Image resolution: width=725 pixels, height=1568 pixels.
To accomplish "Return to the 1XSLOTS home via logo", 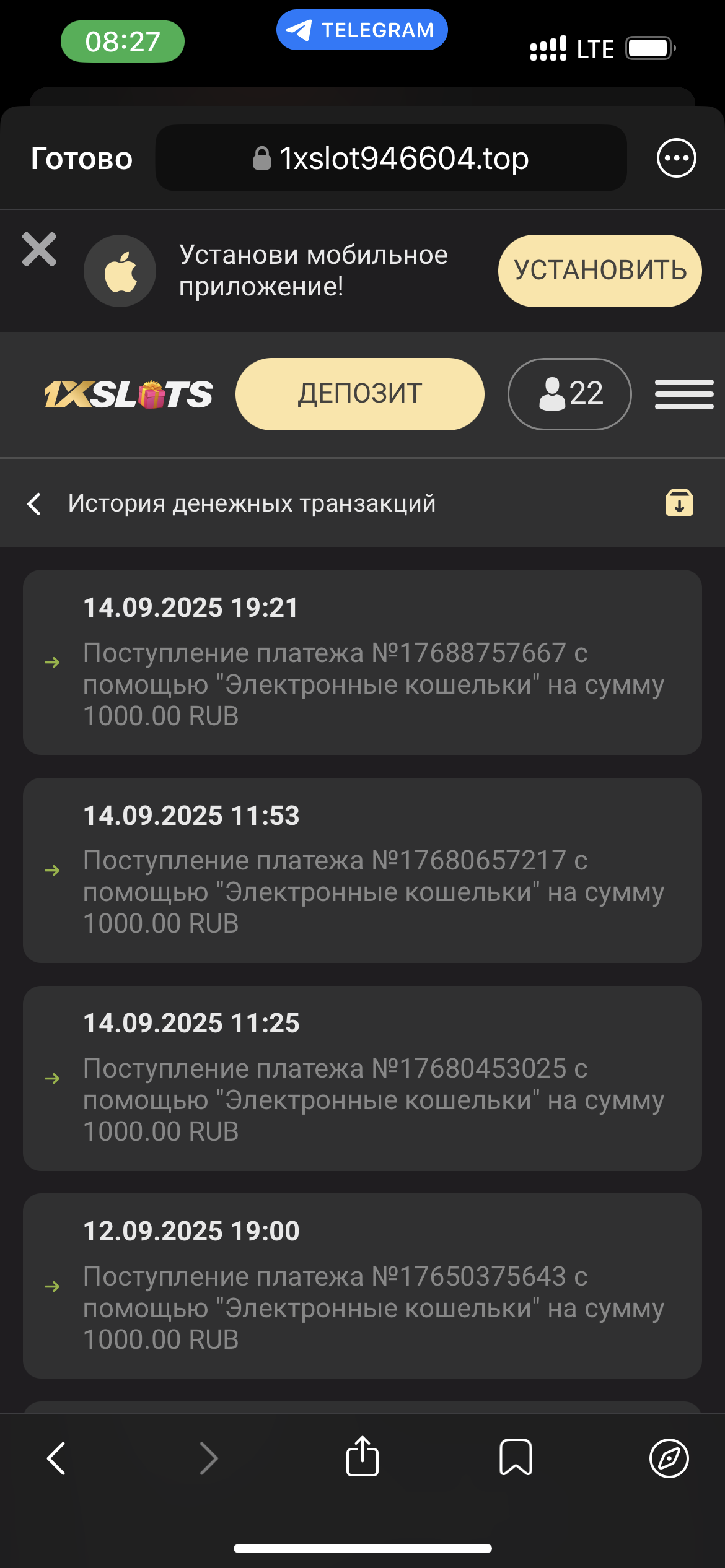I will (129, 394).
